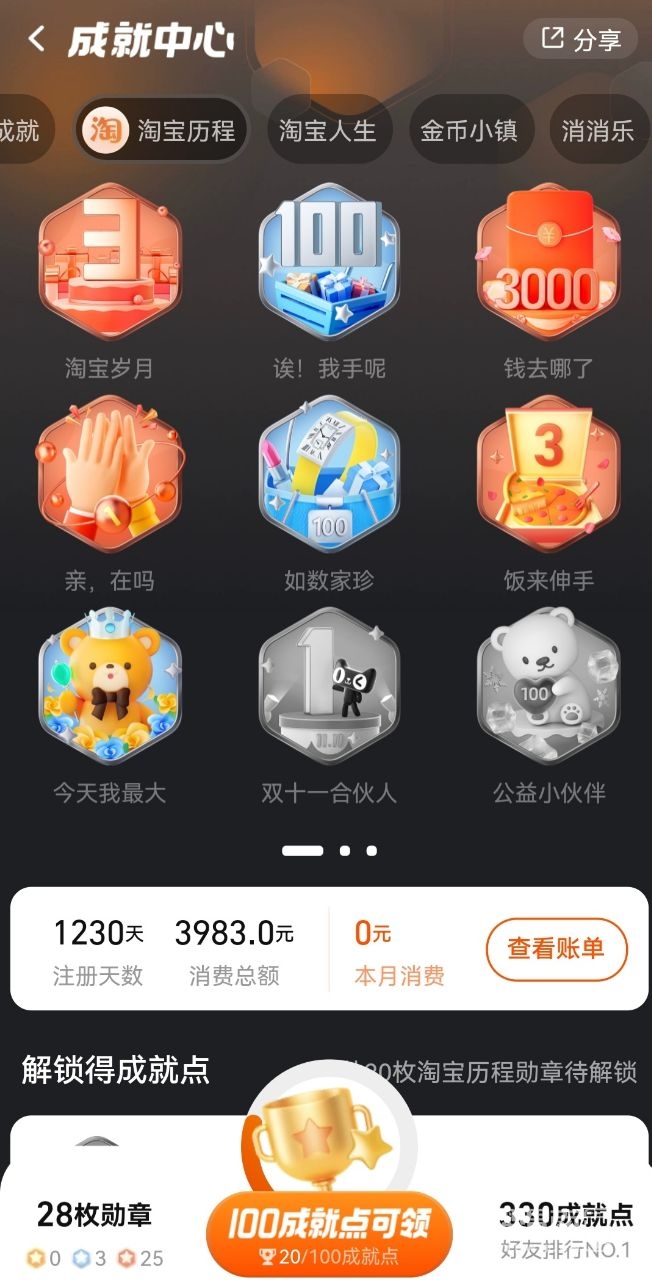Share via the 分享 button
Image resolution: width=652 pixels, height=1280 pixels.
pyautogui.click(x=581, y=40)
